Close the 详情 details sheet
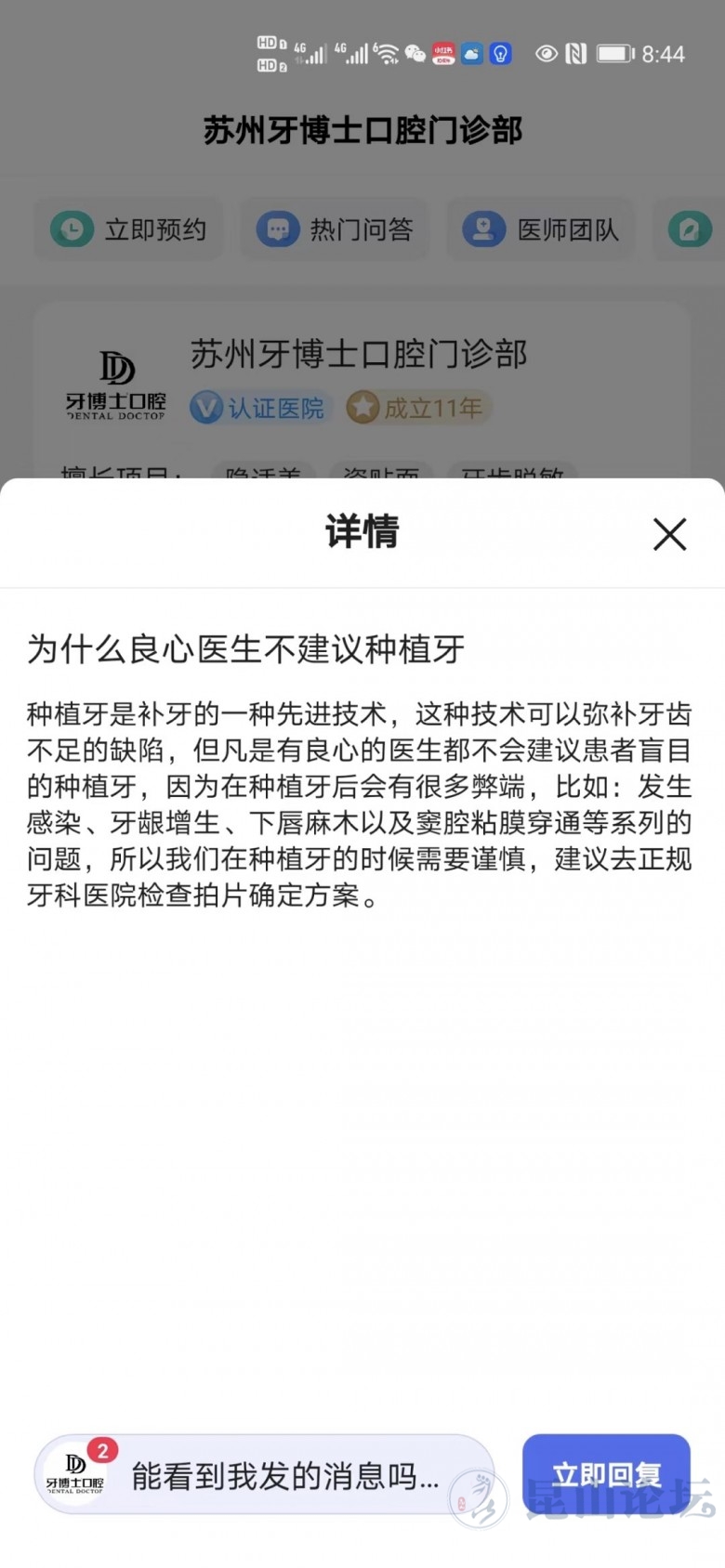 tap(669, 534)
